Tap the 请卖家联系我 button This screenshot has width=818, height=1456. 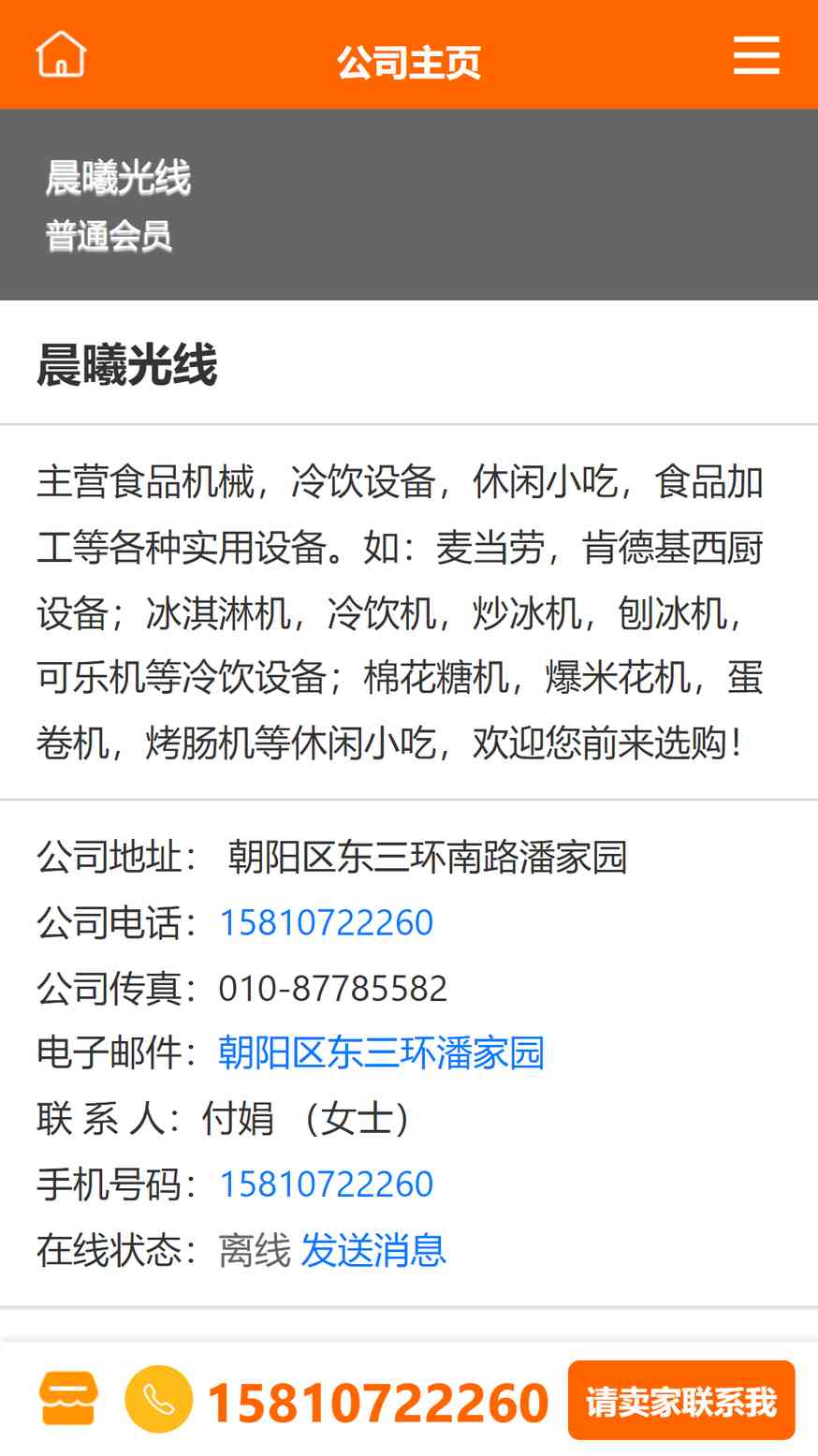(681, 1401)
